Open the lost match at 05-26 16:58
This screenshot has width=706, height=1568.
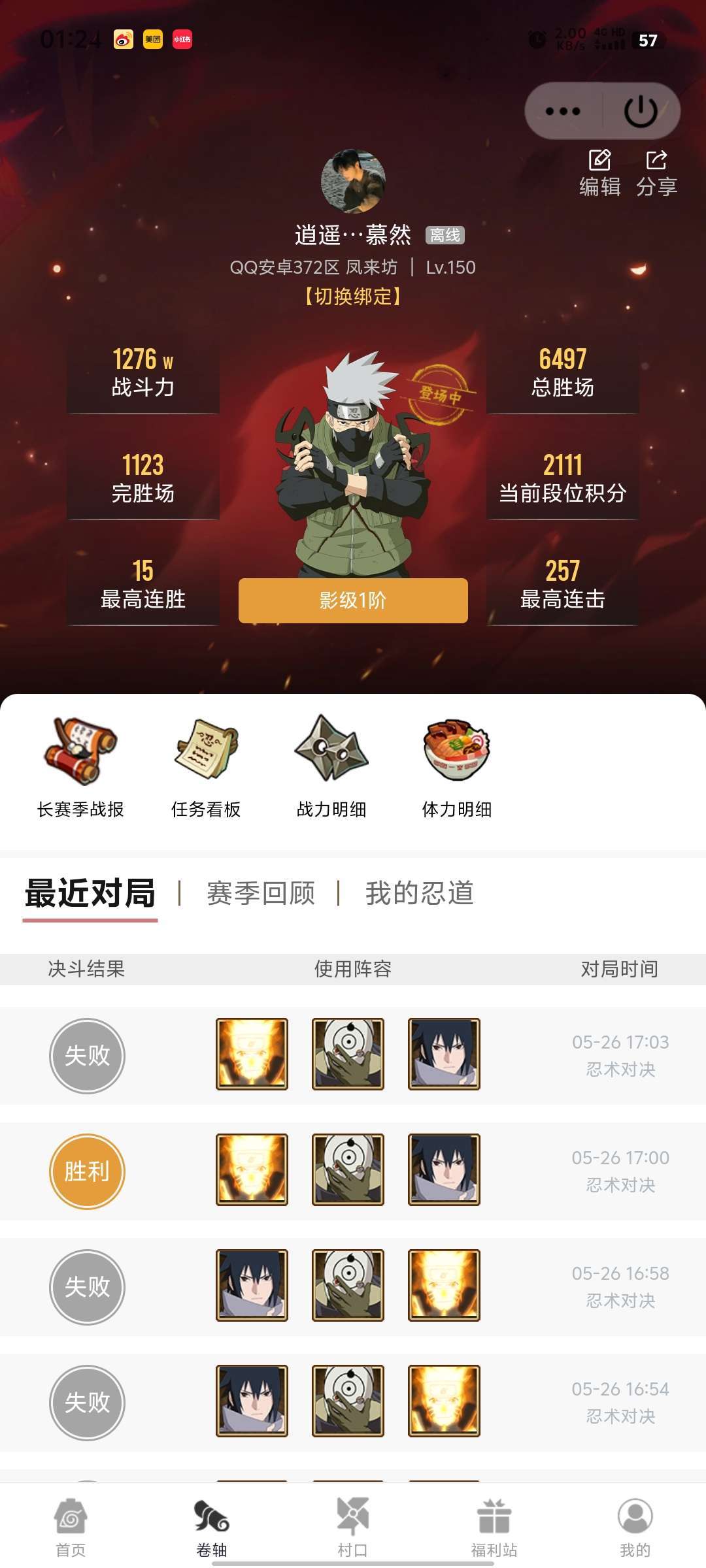tap(353, 1286)
